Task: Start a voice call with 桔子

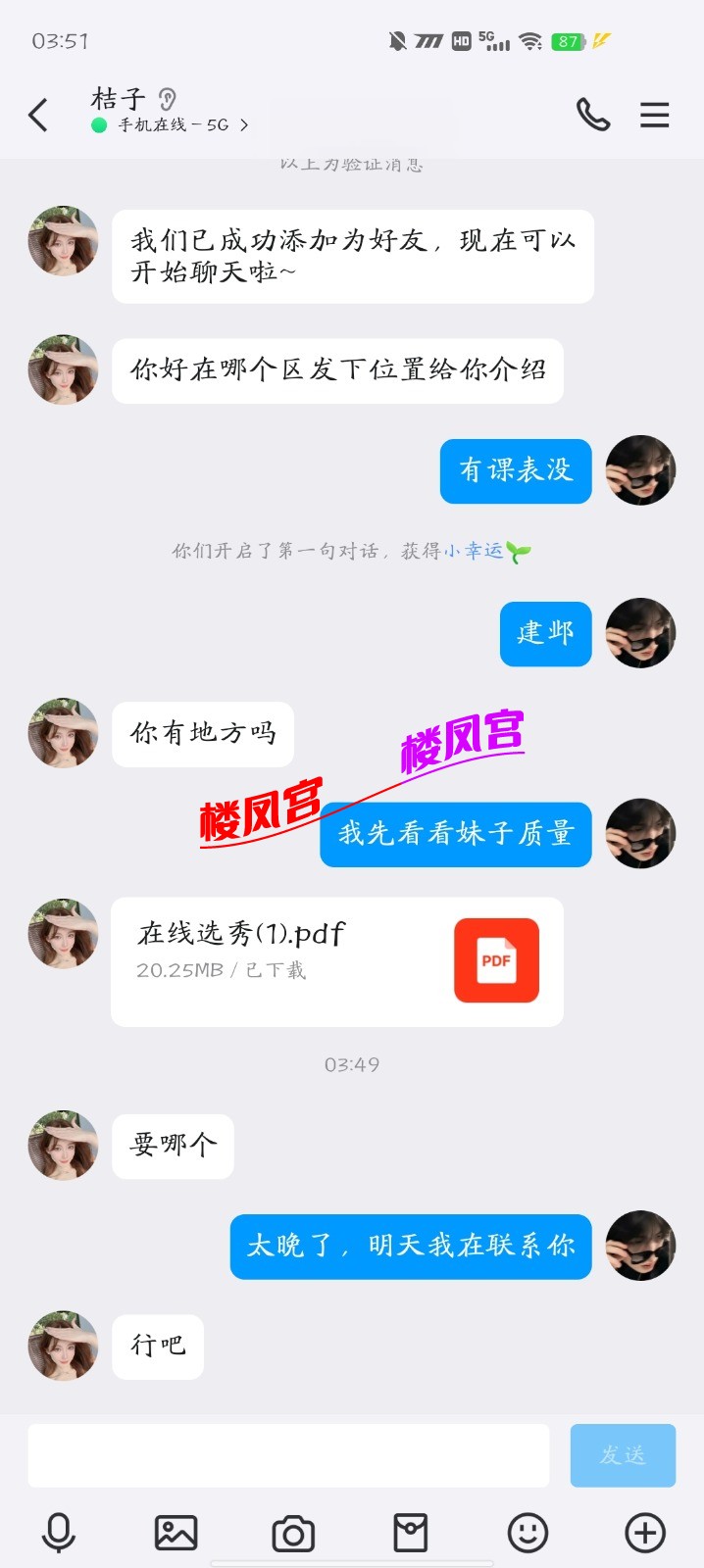Action: pyautogui.click(x=592, y=116)
